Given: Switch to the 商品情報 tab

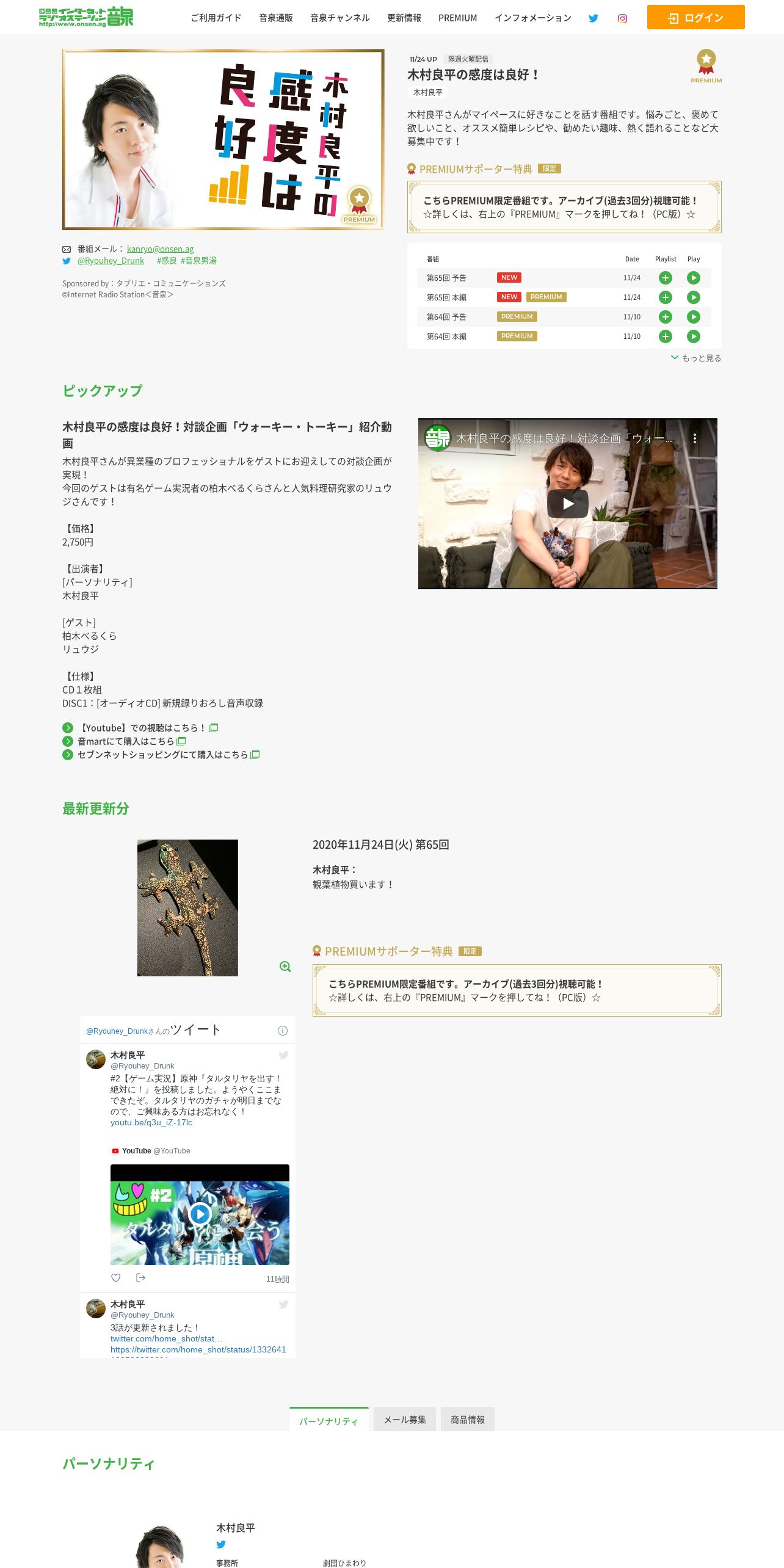Looking at the screenshot, I should pyautogui.click(x=468, y=1420).
